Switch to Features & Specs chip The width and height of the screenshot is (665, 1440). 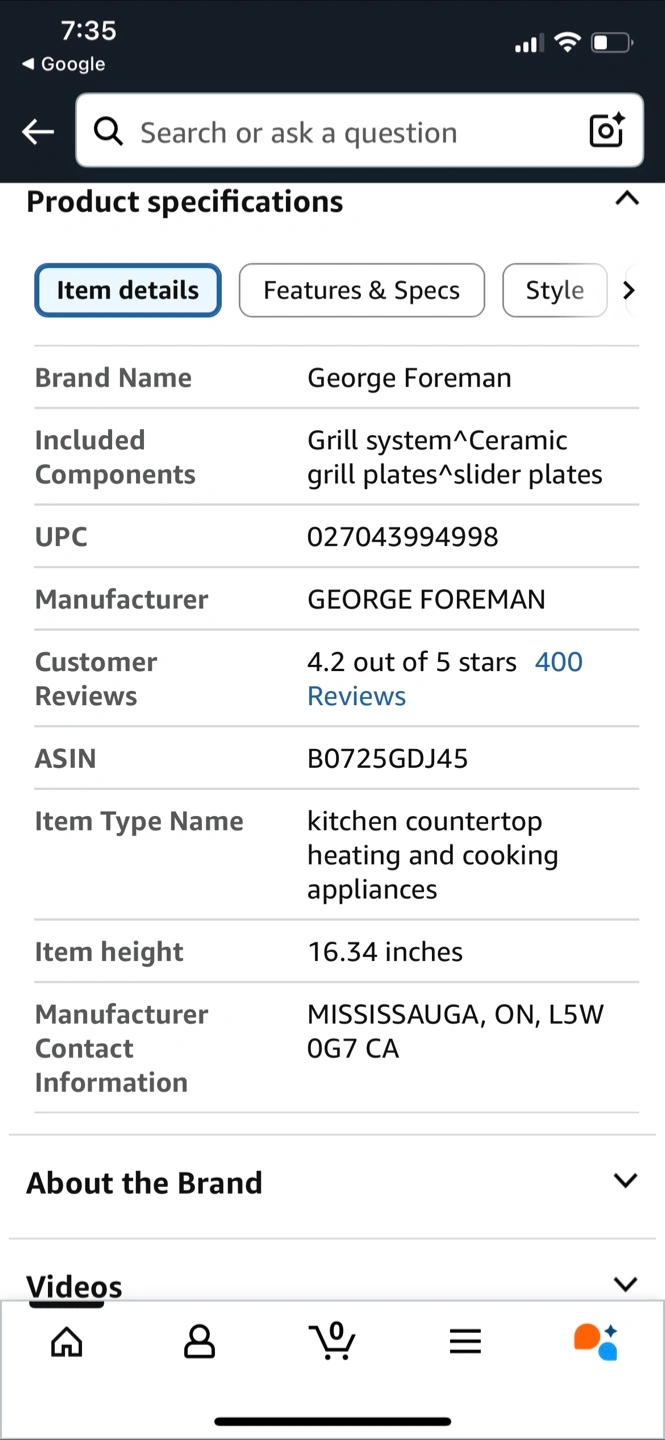[361, 291]
